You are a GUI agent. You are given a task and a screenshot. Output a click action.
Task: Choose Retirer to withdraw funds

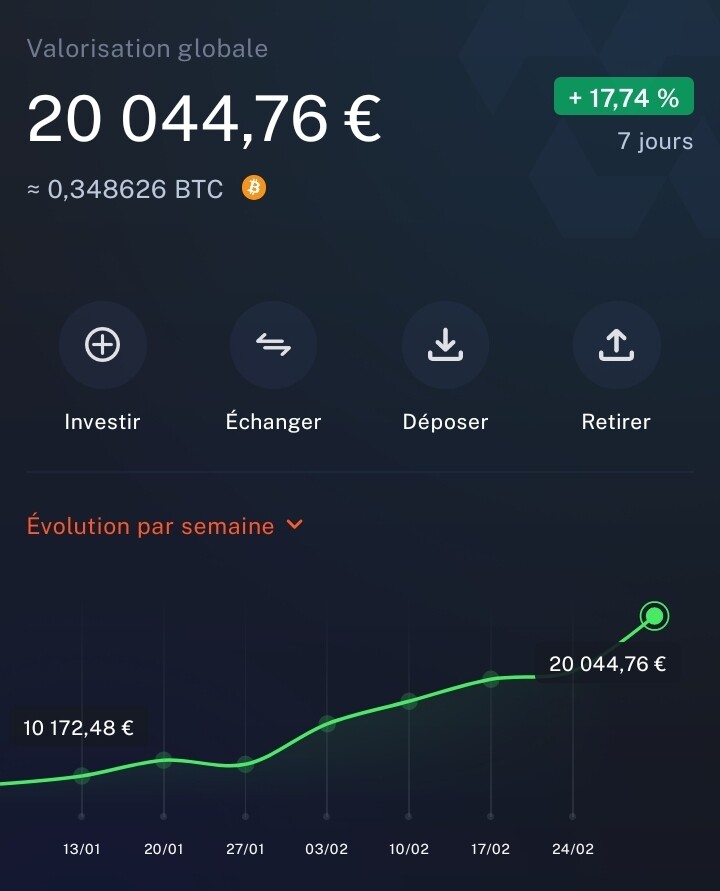click(x=617, y=345)
